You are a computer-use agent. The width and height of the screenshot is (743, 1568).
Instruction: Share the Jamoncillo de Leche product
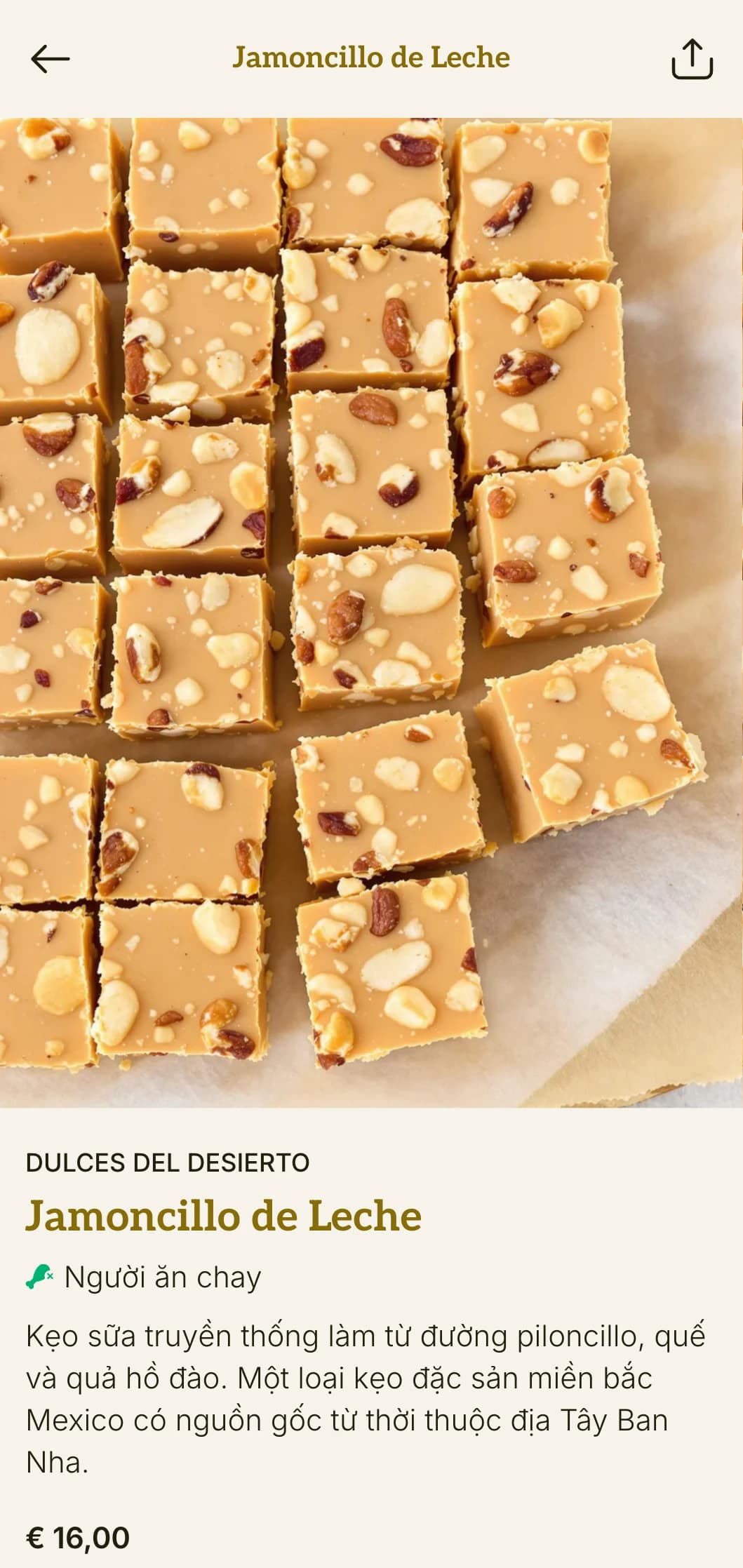[x=692, y=59]
